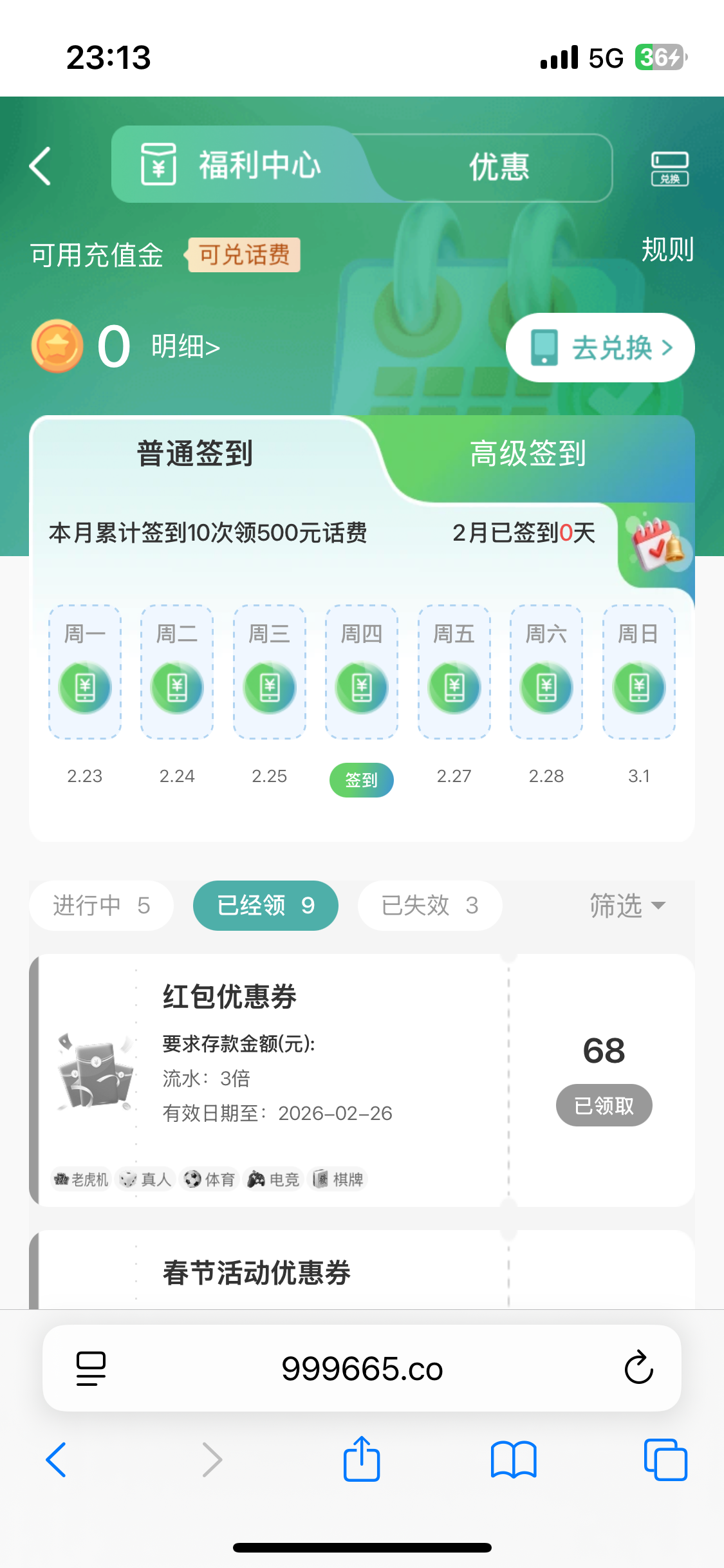Open the share sheet in Safari toolbar
The image size is (724, 1568).
click(362, 1459)
